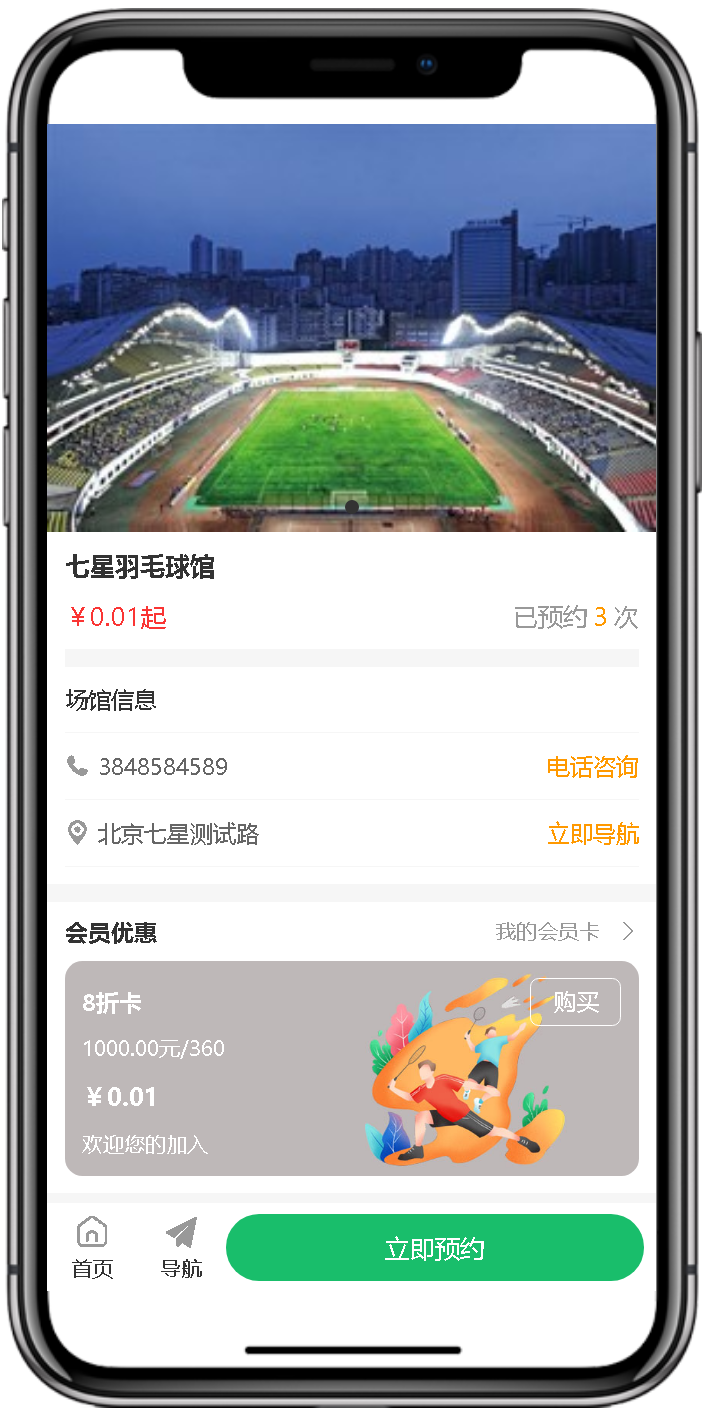707x1416 pixels.
Task: Open the venue banner photo
Action: [x=352, y=328]
